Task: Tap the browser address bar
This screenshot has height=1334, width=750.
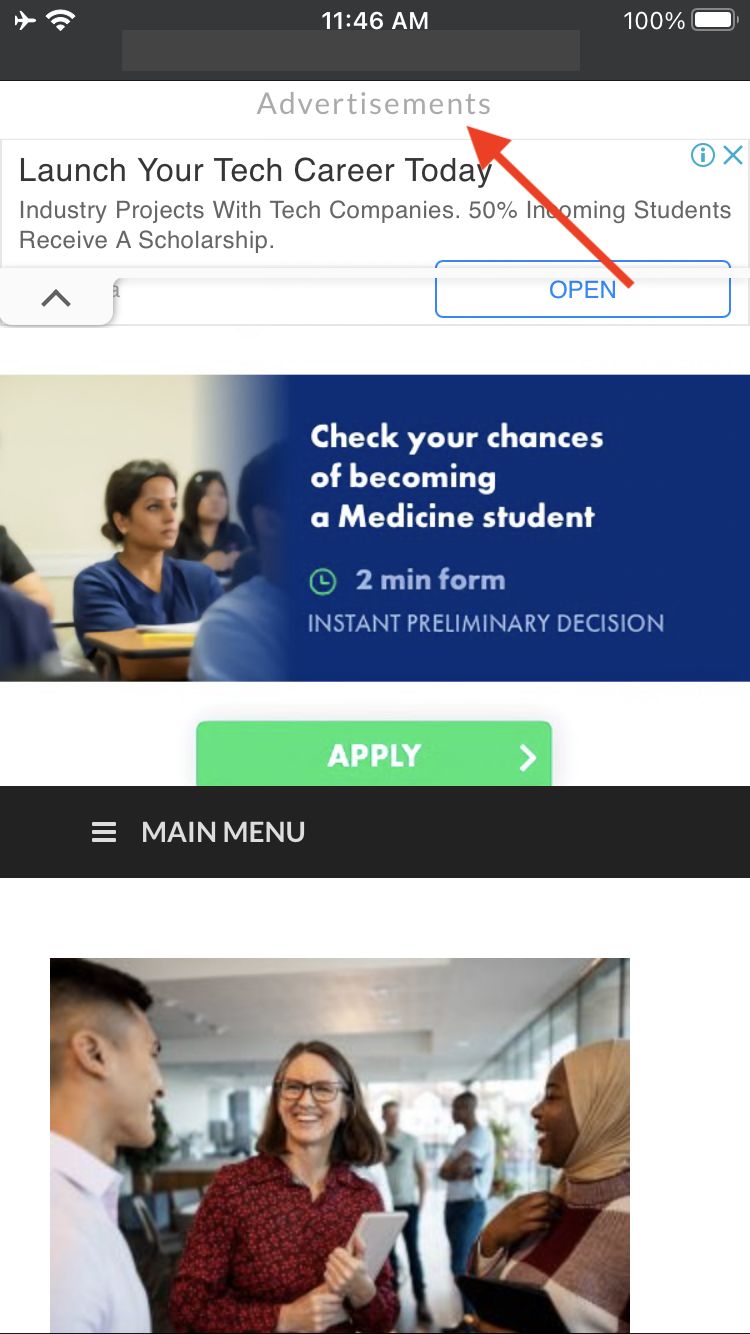Action: pos(351,50)
